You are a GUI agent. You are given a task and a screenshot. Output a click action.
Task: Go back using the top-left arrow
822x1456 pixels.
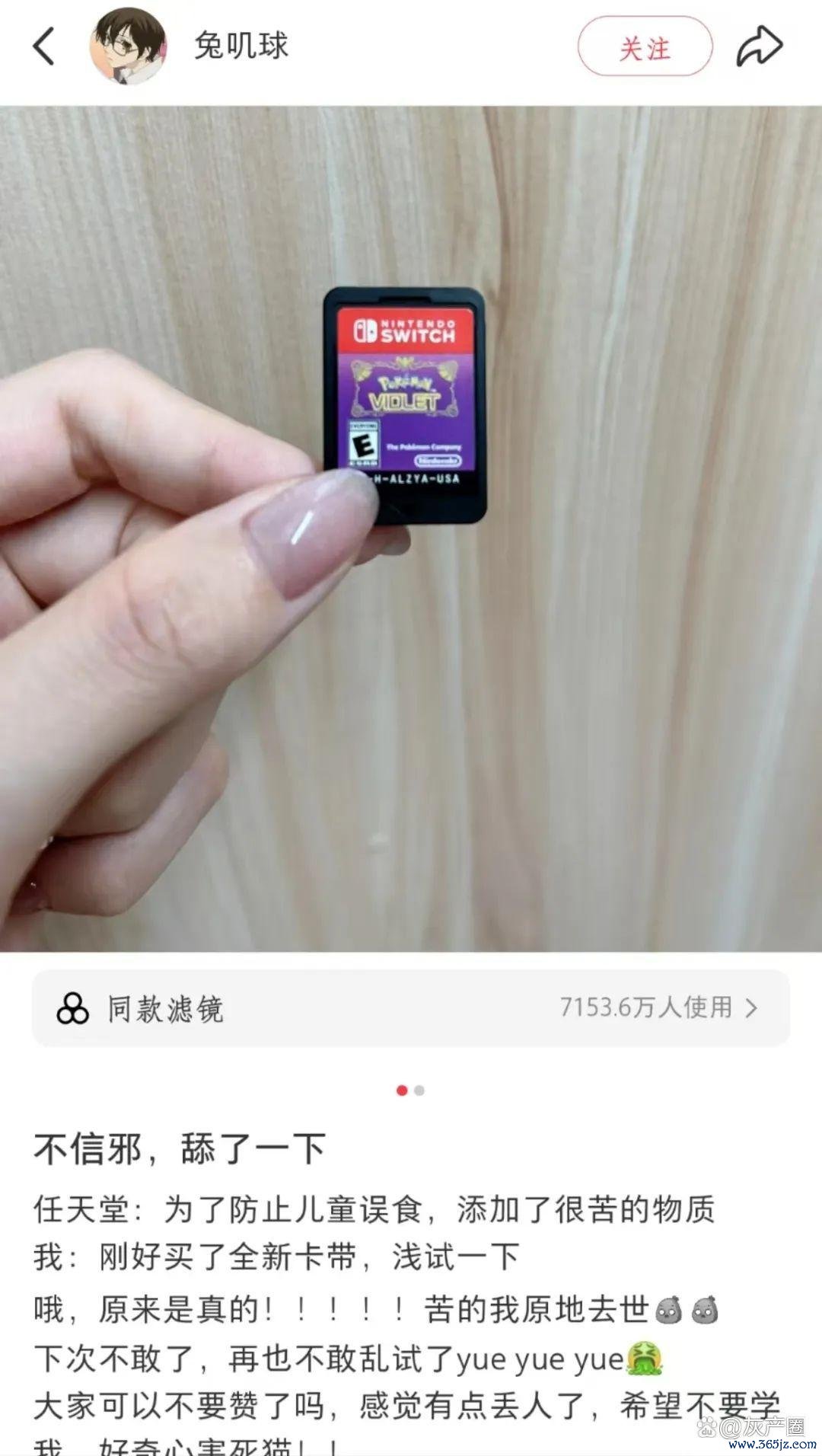(x=44, y=46)
